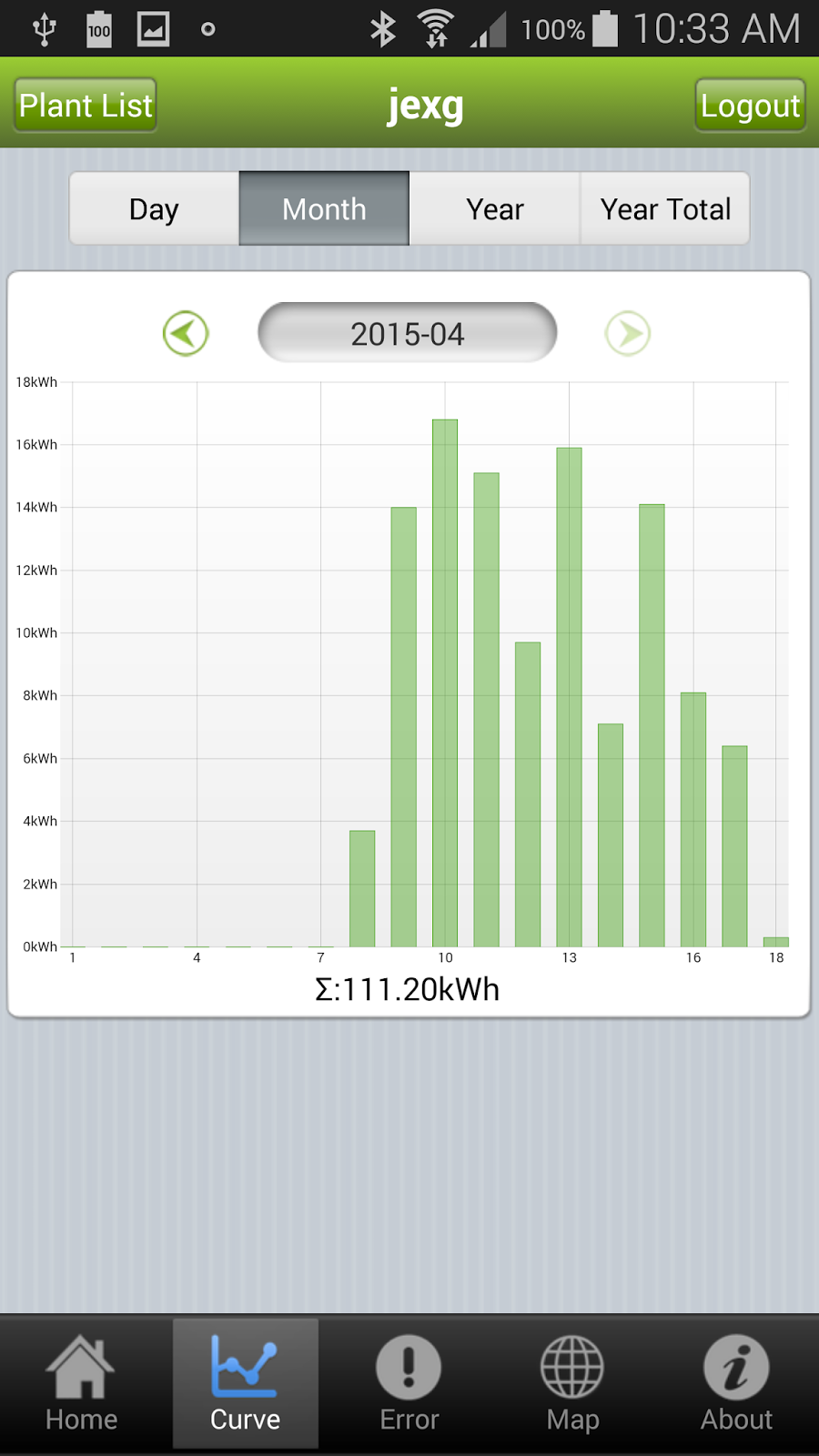Open the Home tab
Screen dimensions: 819x1456
tap(82, 1383)
